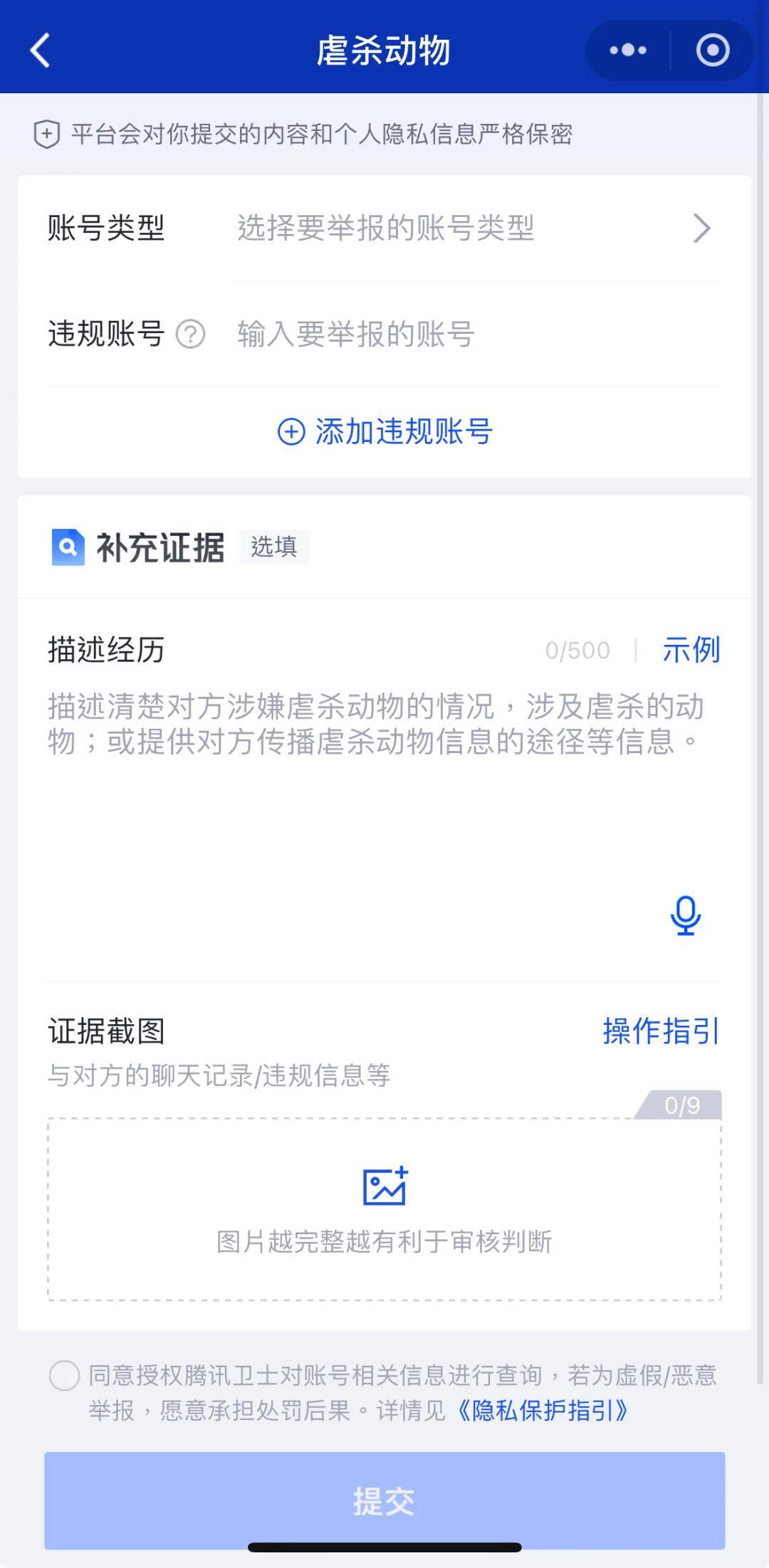Check the authorization agreement circle

[64, 1376]
